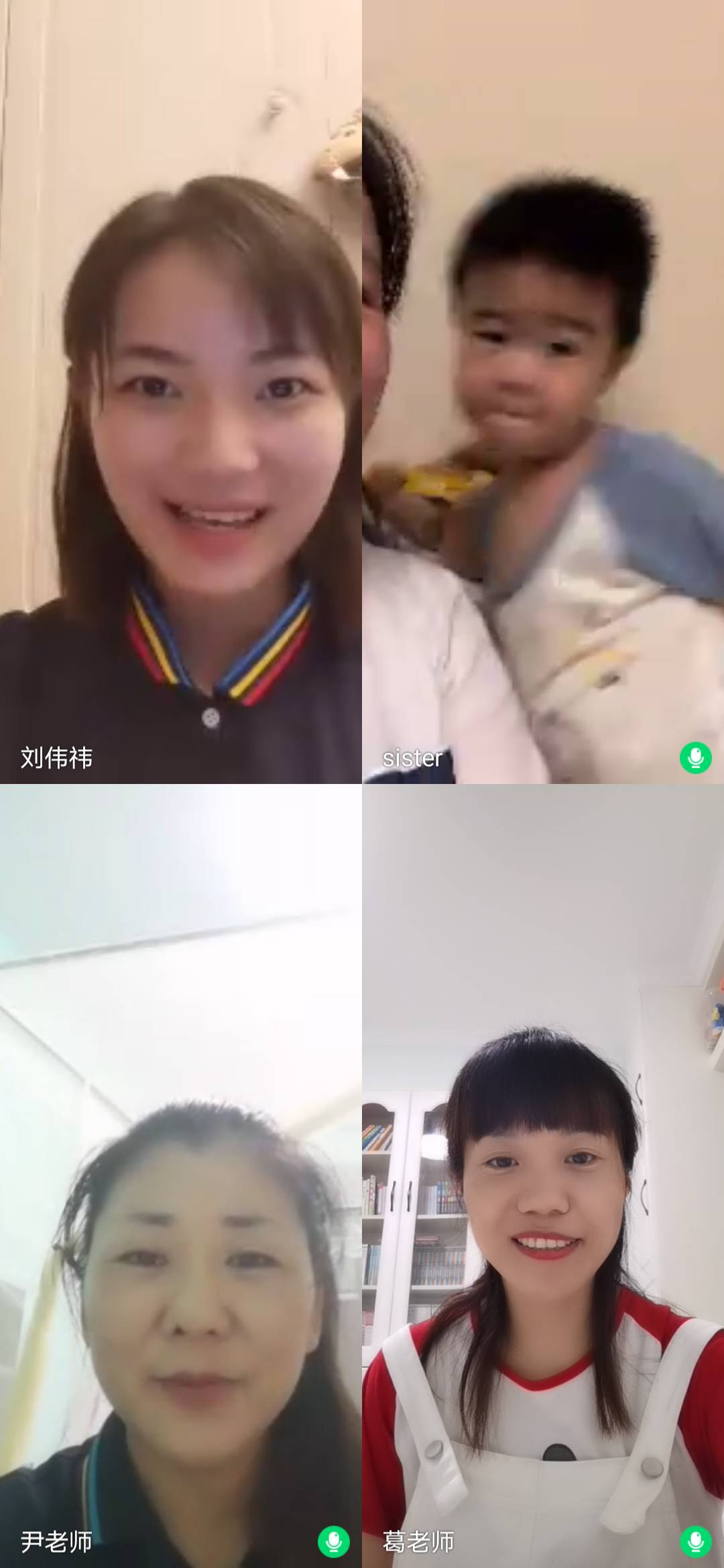The image size is (724, 1568).
Task: Open 尹老师's video feed
Action: tap(181, 1176)
